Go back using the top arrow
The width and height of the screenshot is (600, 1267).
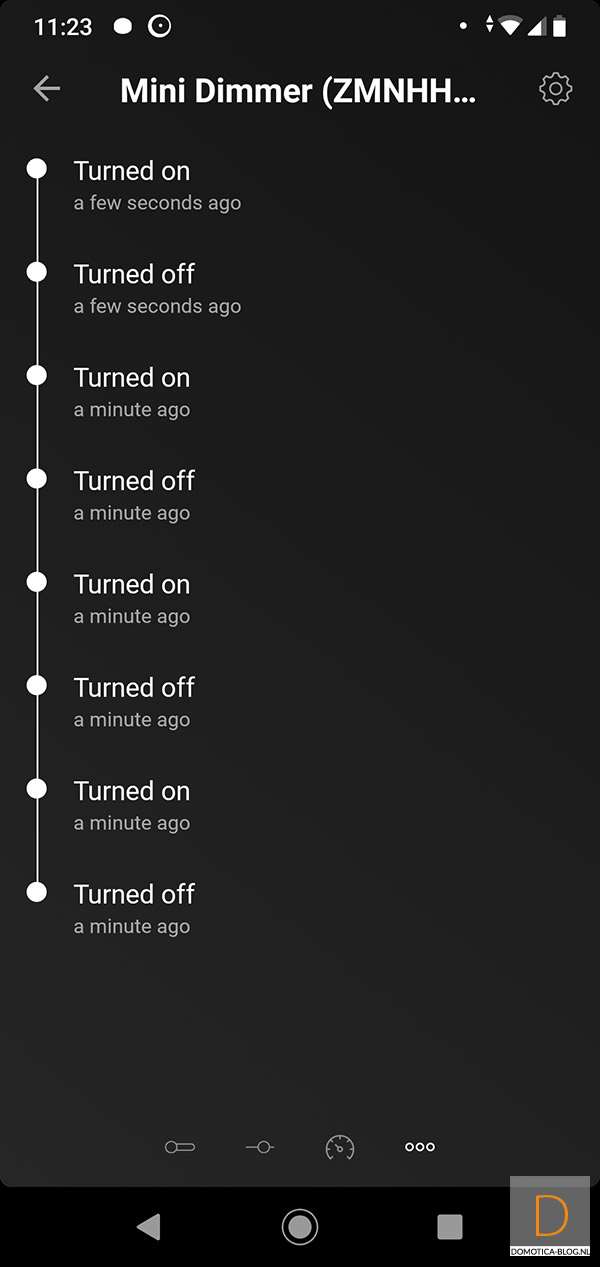tap(47, 89)
